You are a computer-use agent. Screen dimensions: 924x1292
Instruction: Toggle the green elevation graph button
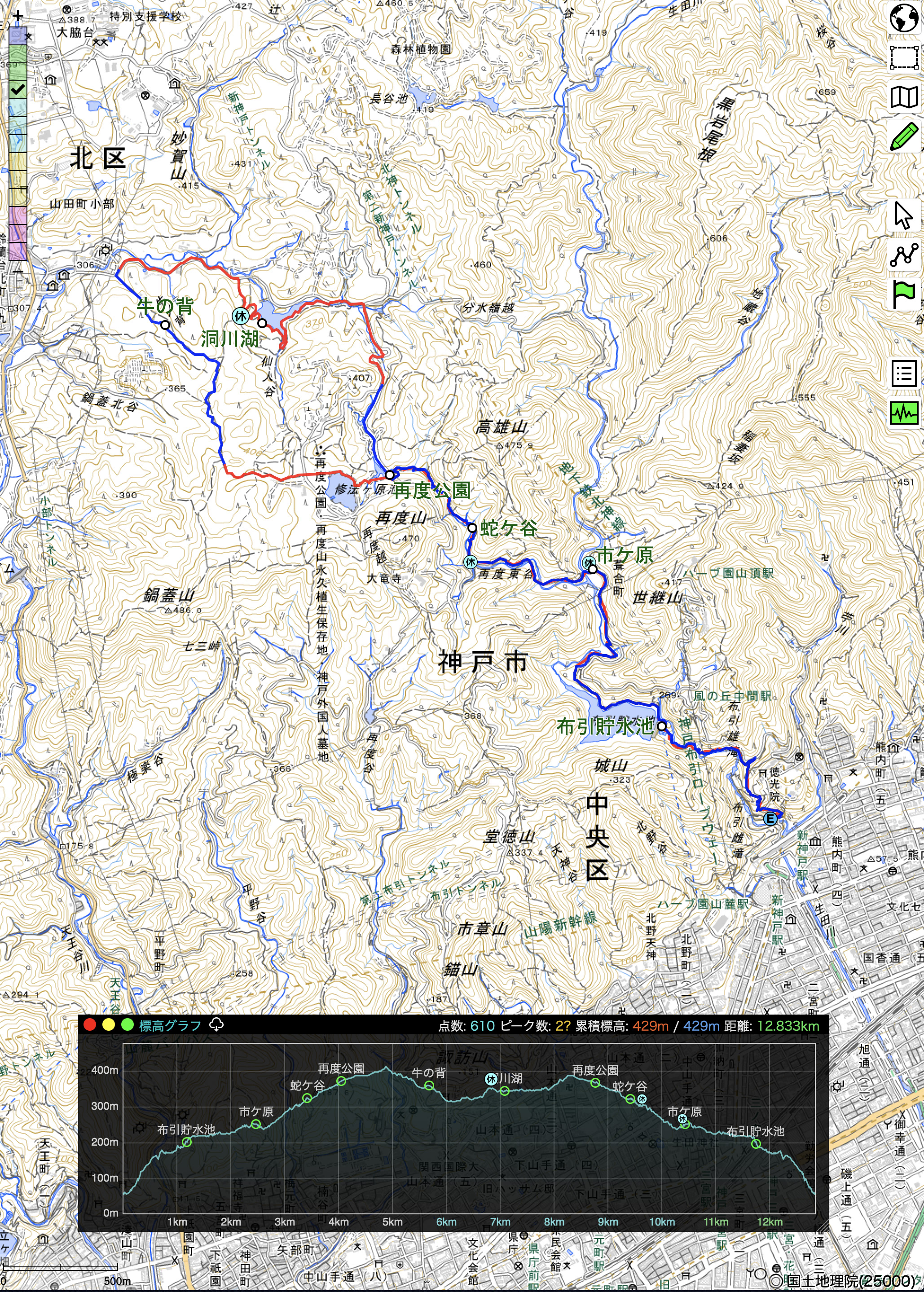point(903,413)
